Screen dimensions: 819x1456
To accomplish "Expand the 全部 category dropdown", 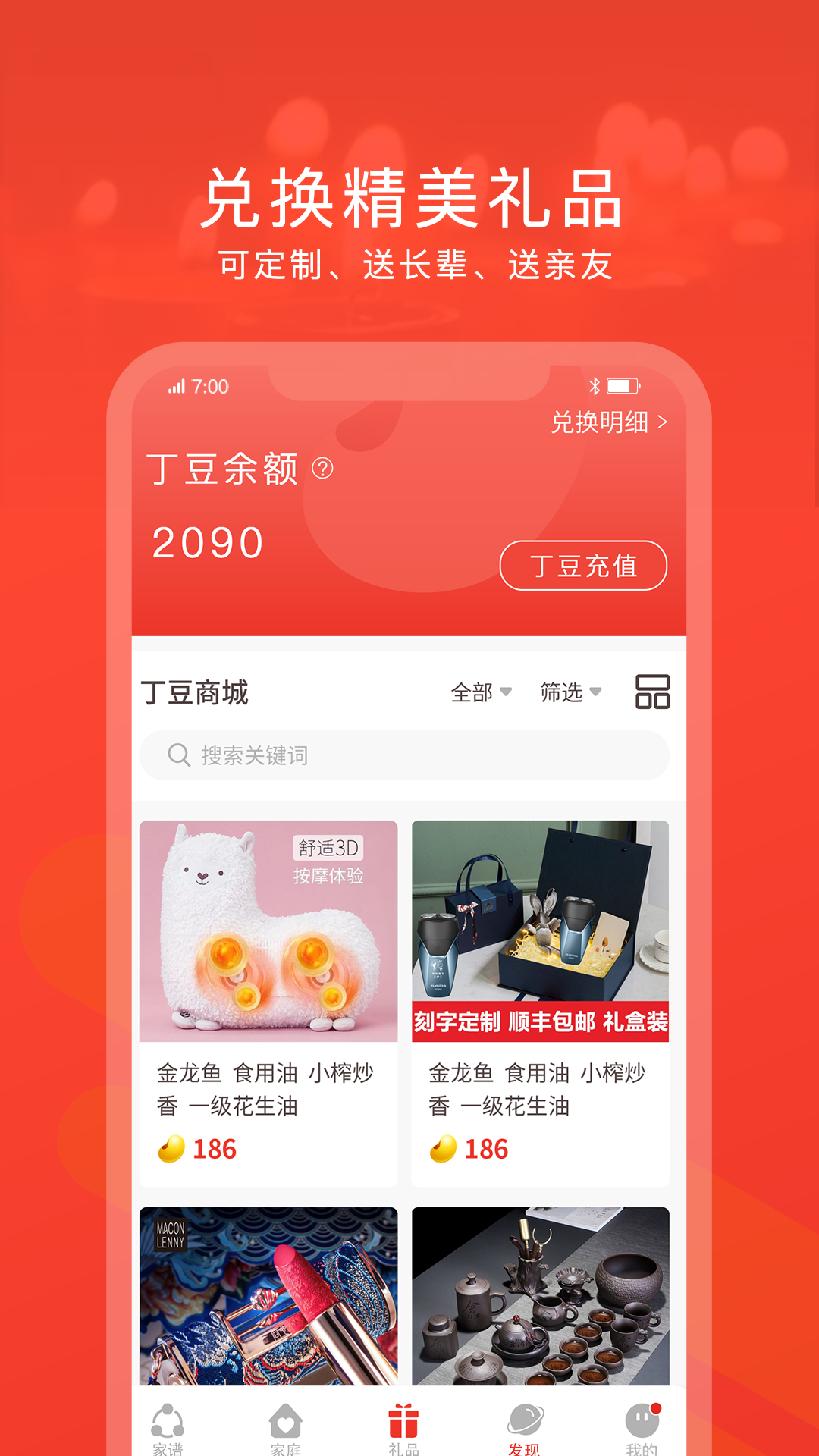I will (481, 691).
